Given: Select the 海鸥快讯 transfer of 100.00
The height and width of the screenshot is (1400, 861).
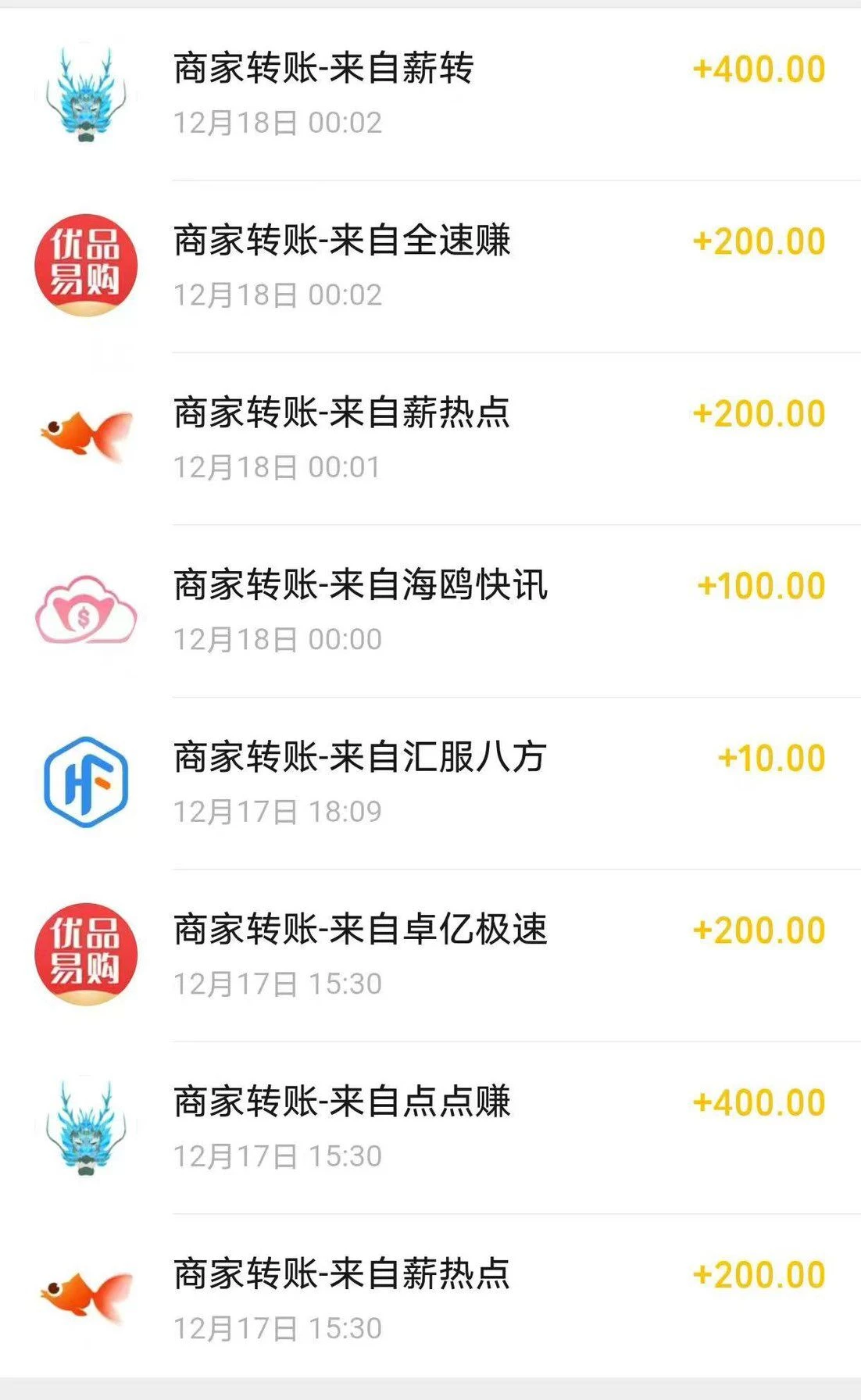Looking at the screenshot, I should point(430,611).
